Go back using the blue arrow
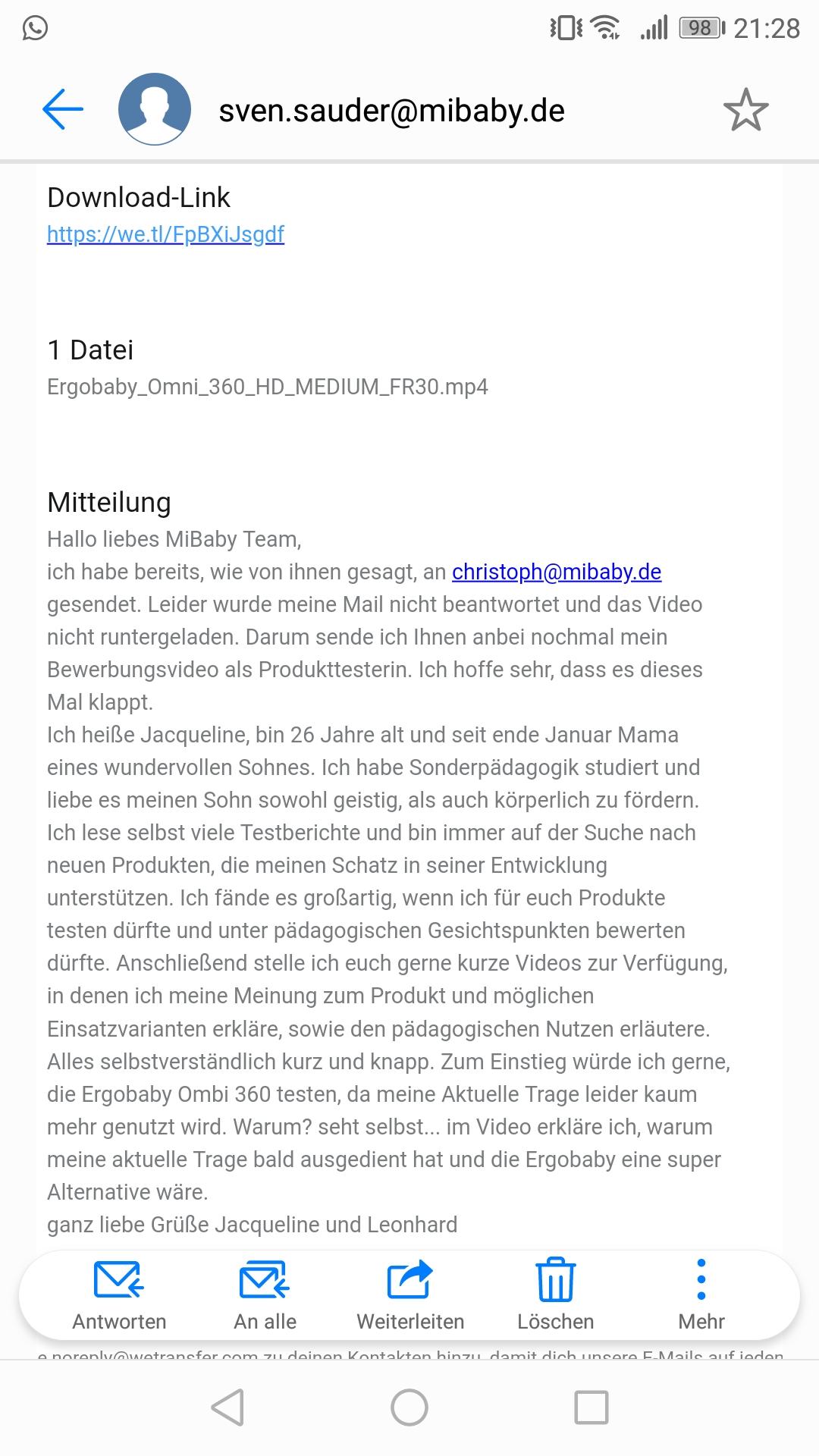 point(62,110)
